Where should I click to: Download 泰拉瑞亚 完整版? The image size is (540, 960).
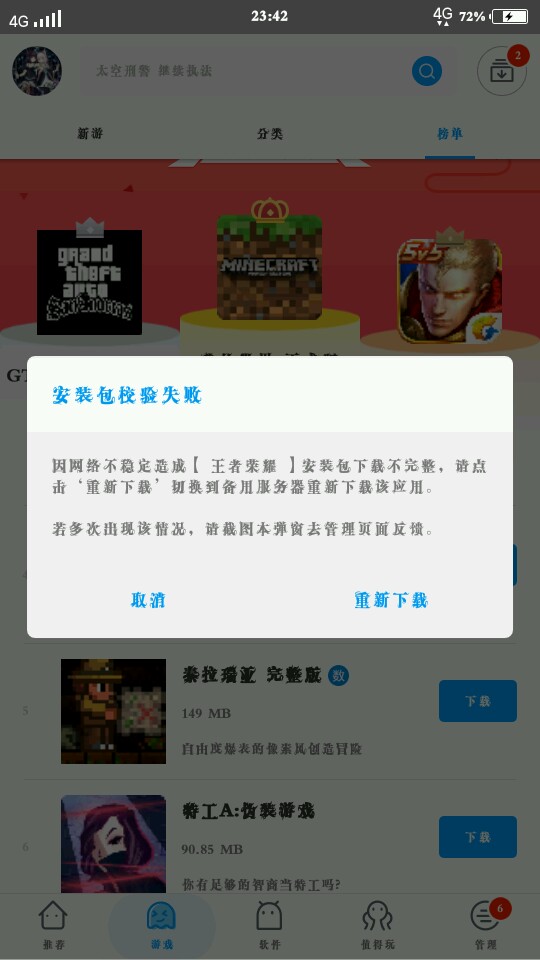coord(478,701)
